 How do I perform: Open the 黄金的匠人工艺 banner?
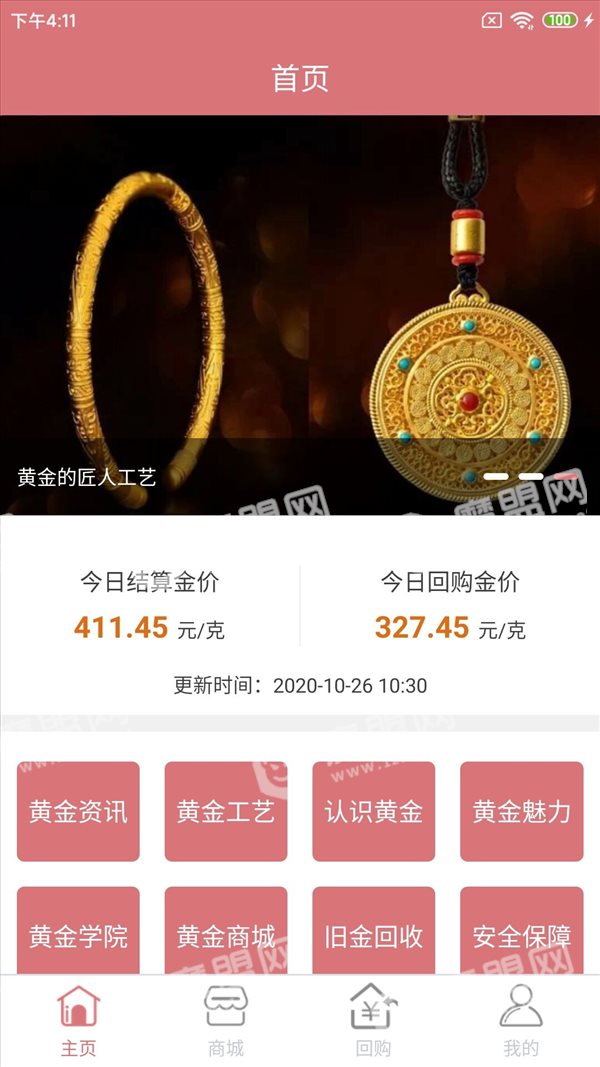[x=300, y=315]
